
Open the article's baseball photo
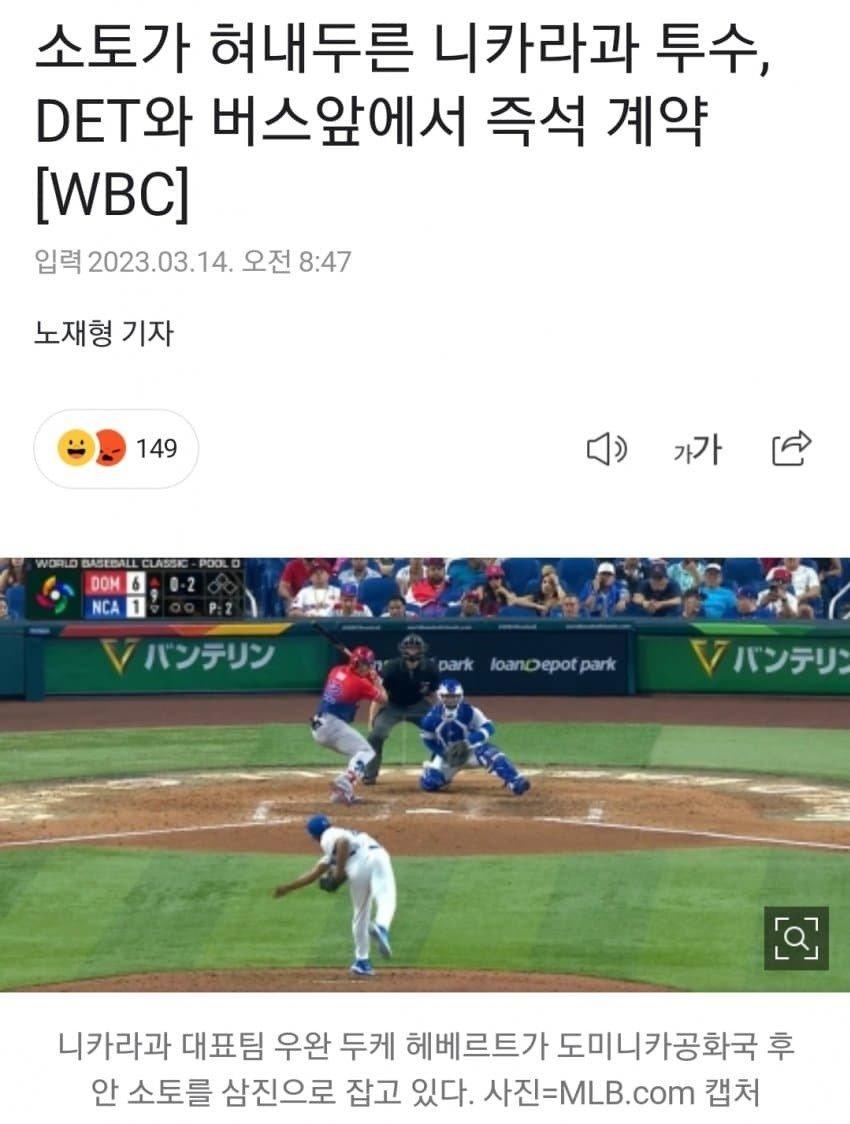pyautogui.click(x=424, y=775)
